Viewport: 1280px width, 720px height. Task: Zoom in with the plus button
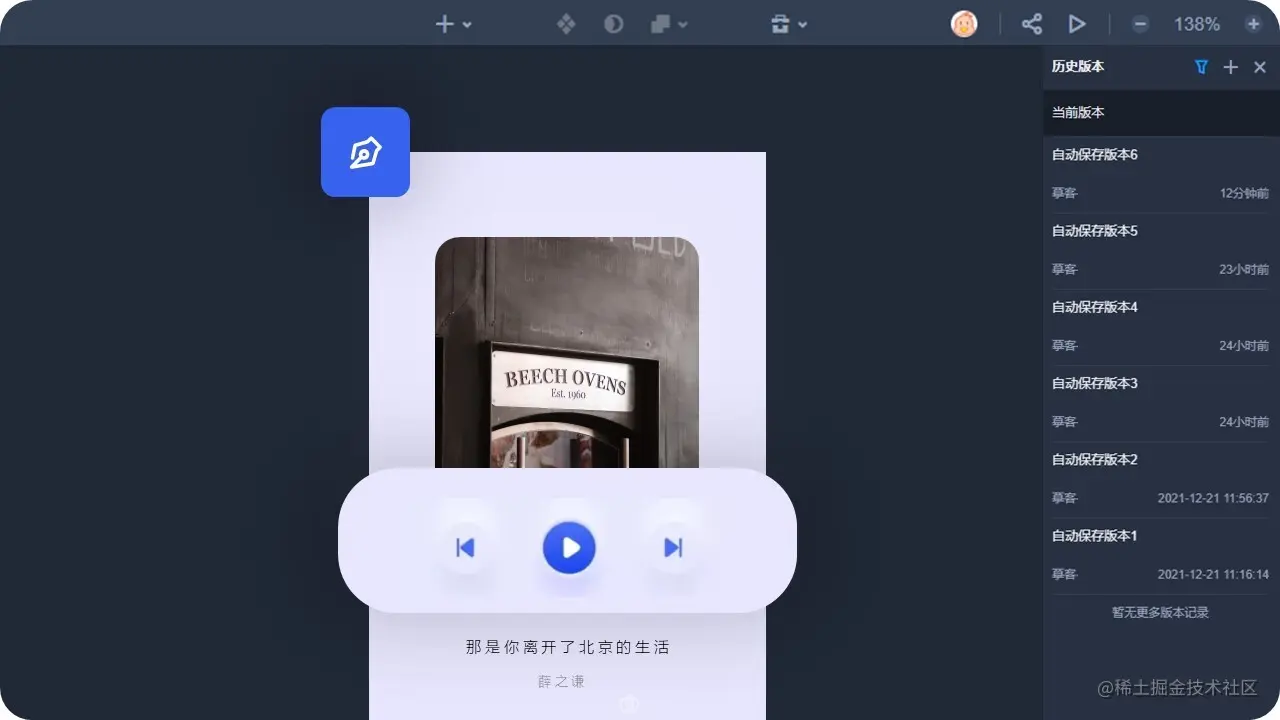click(1253, 24)
